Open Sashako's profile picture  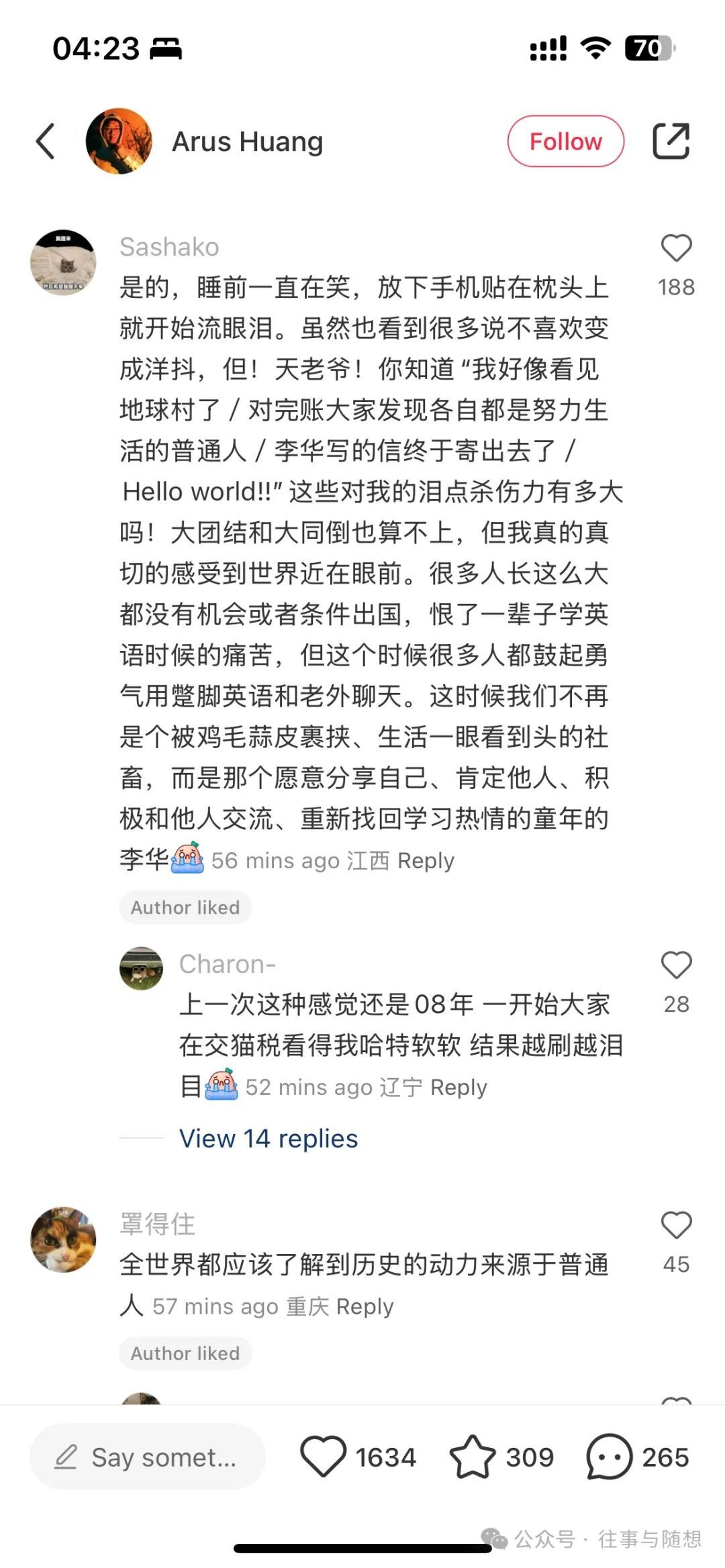(x=63, y=262)
